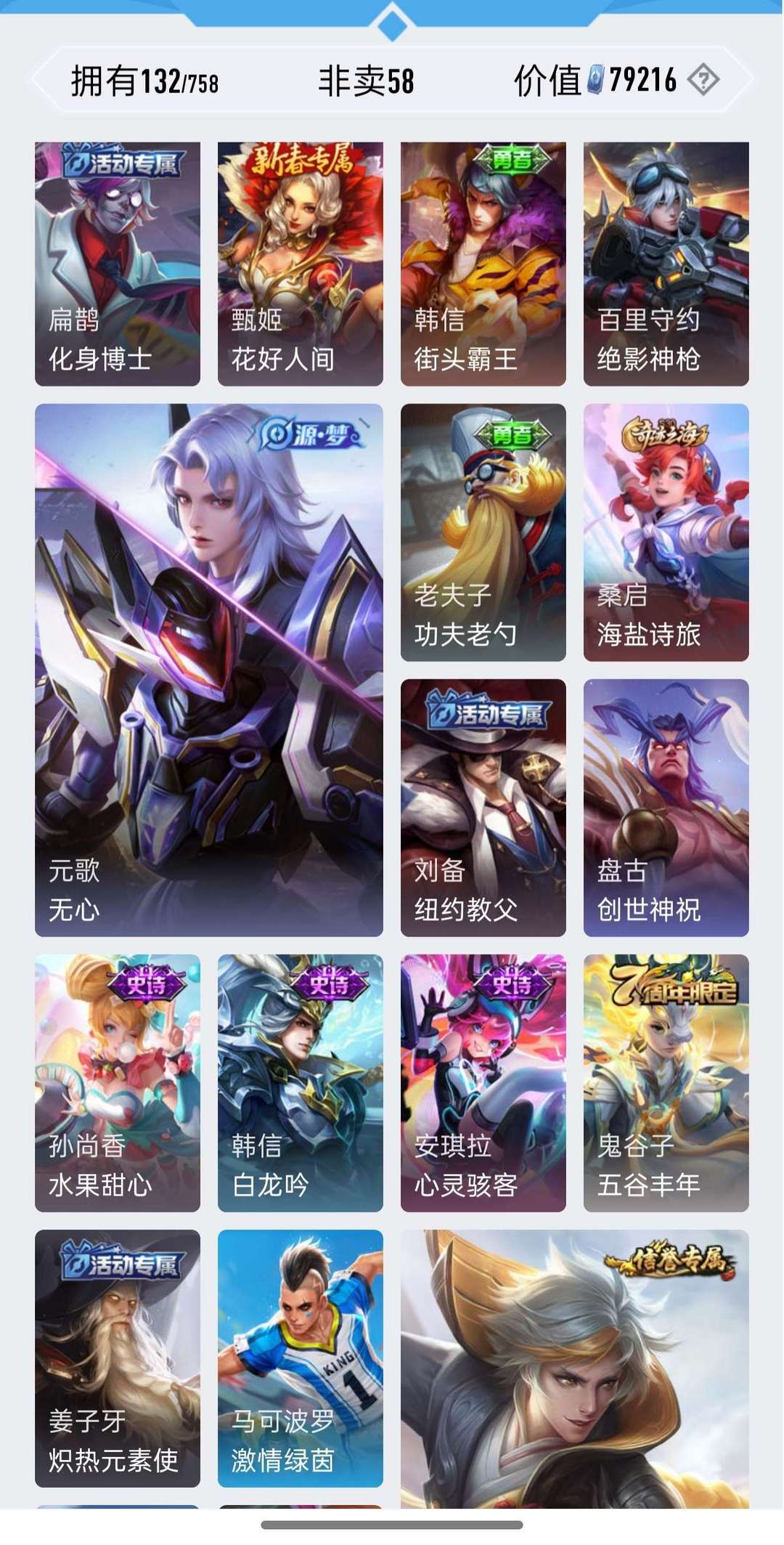Image resolution: width=784 pixels, height=1545 pixels.
Task: Select the 盘古 创世神祝 skin
Action: [666, 807]
